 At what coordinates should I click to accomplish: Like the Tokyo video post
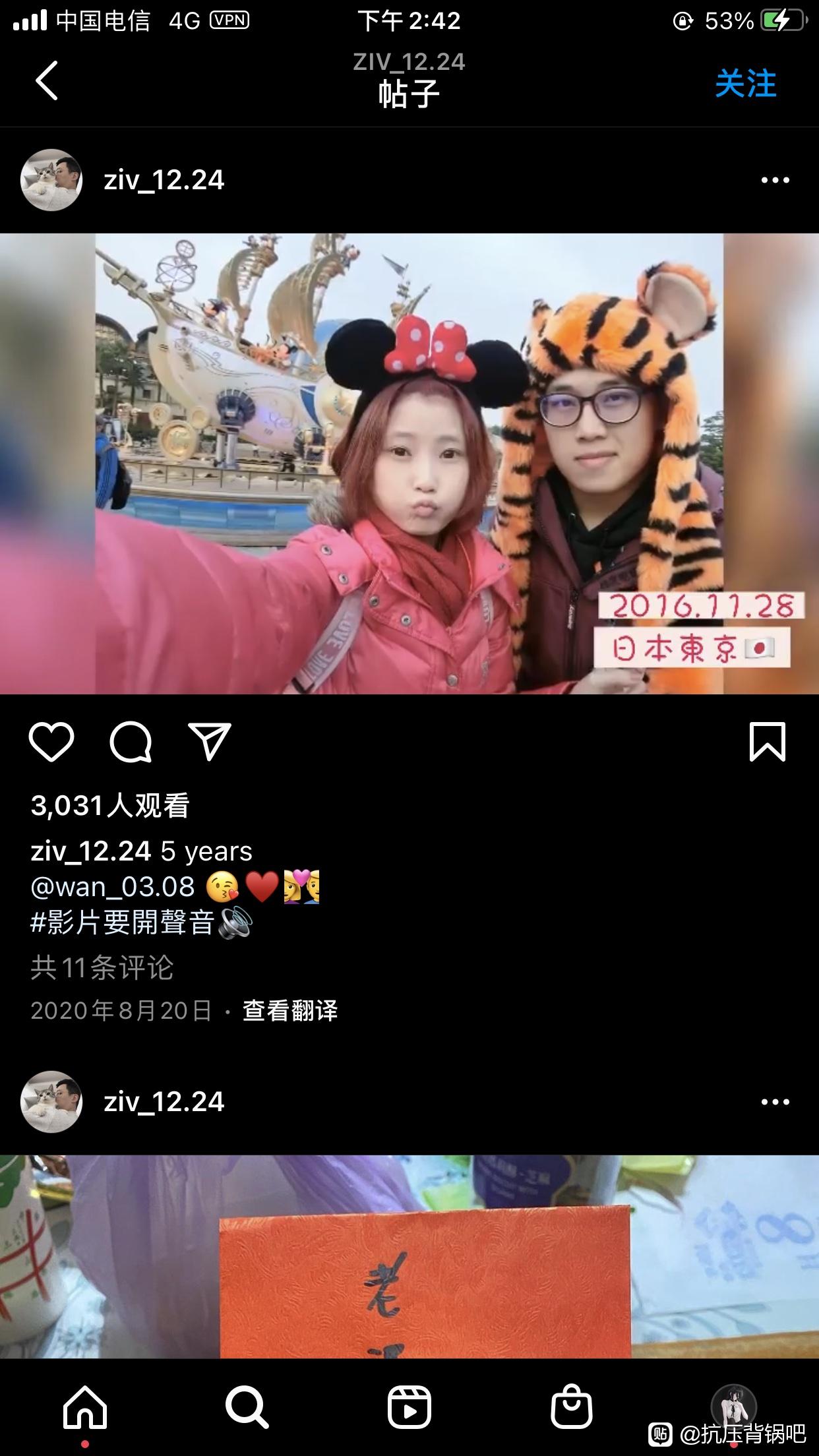coord(51,742)
